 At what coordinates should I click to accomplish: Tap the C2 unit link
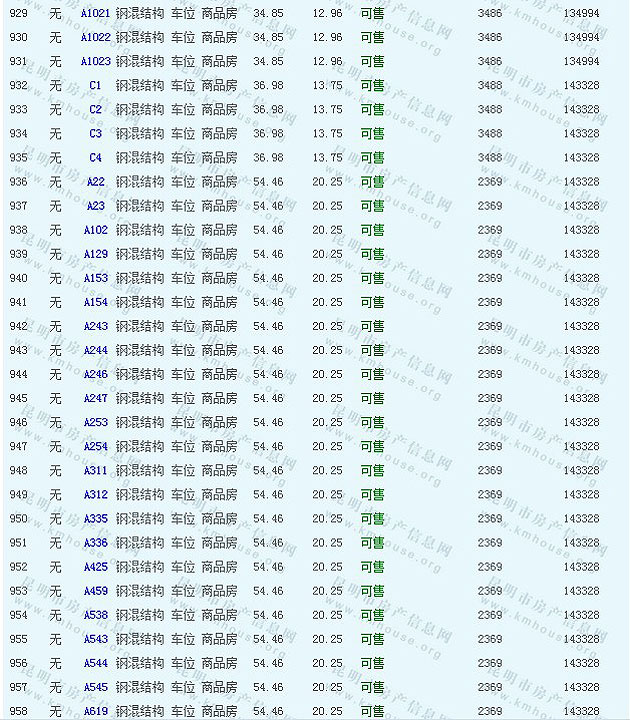point(95,109)
